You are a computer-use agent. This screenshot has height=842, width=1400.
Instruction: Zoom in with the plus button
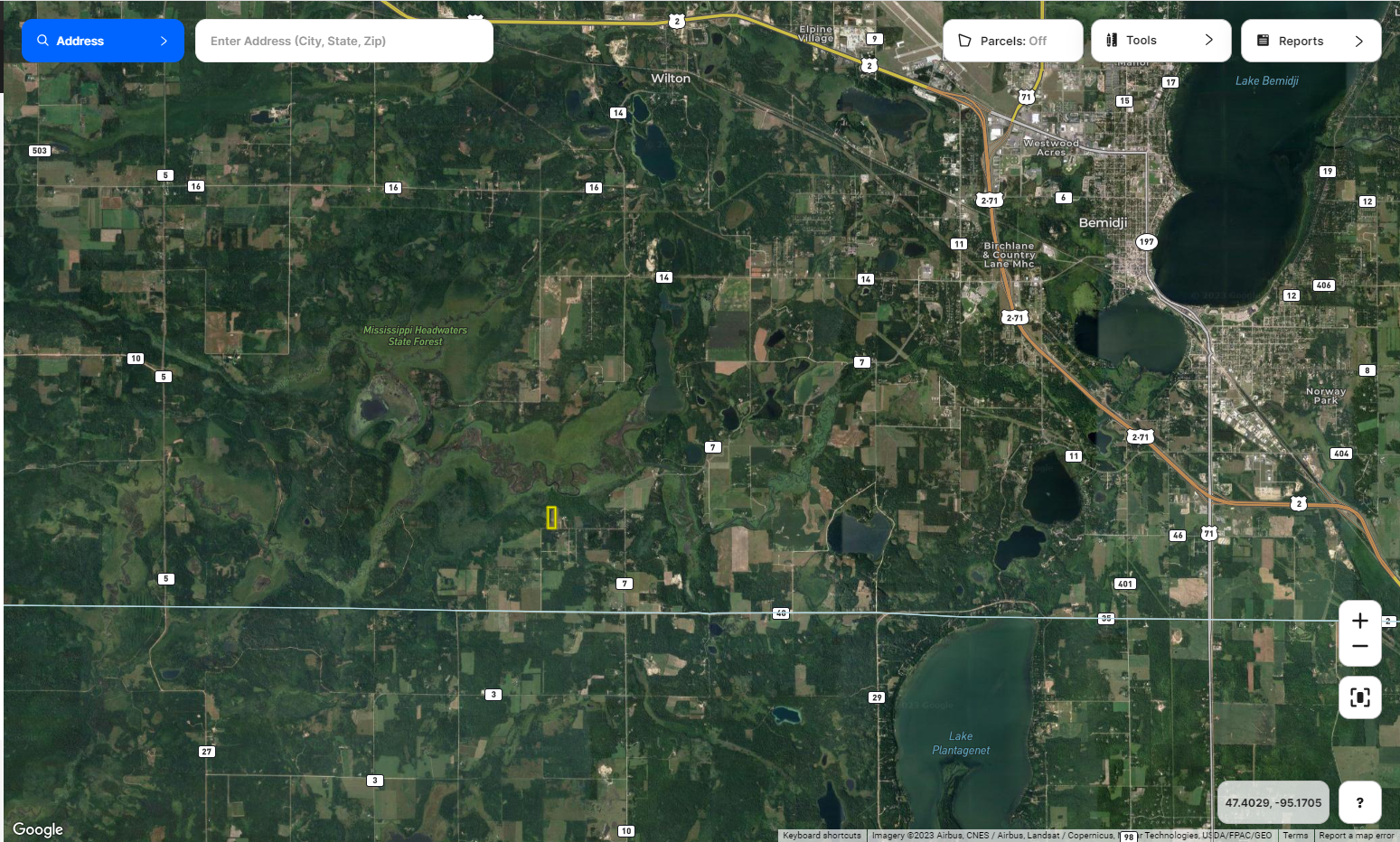click(1359, 621)
